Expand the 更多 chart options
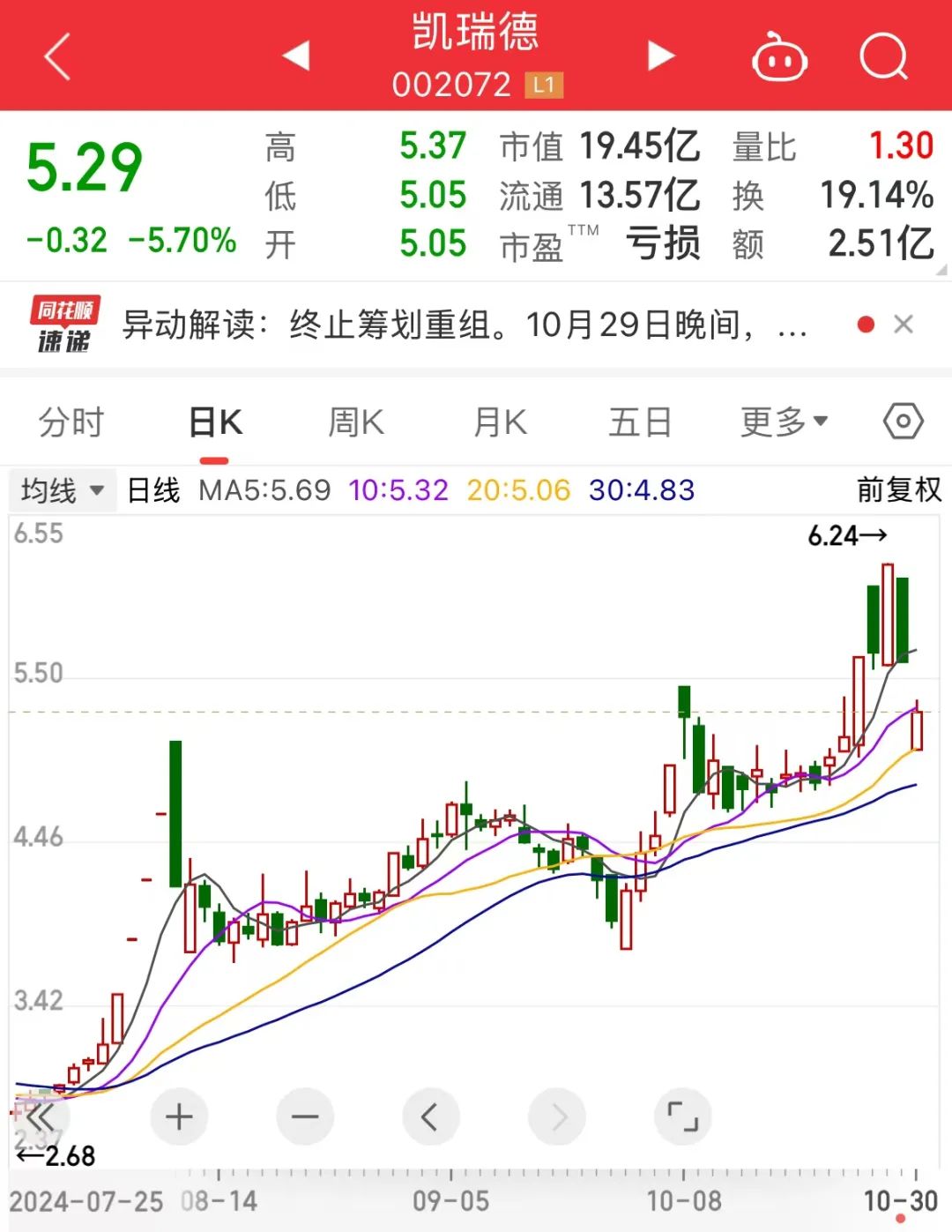Image resolution: width=952 pixels, height=1232 pixels. coord(784,422)
